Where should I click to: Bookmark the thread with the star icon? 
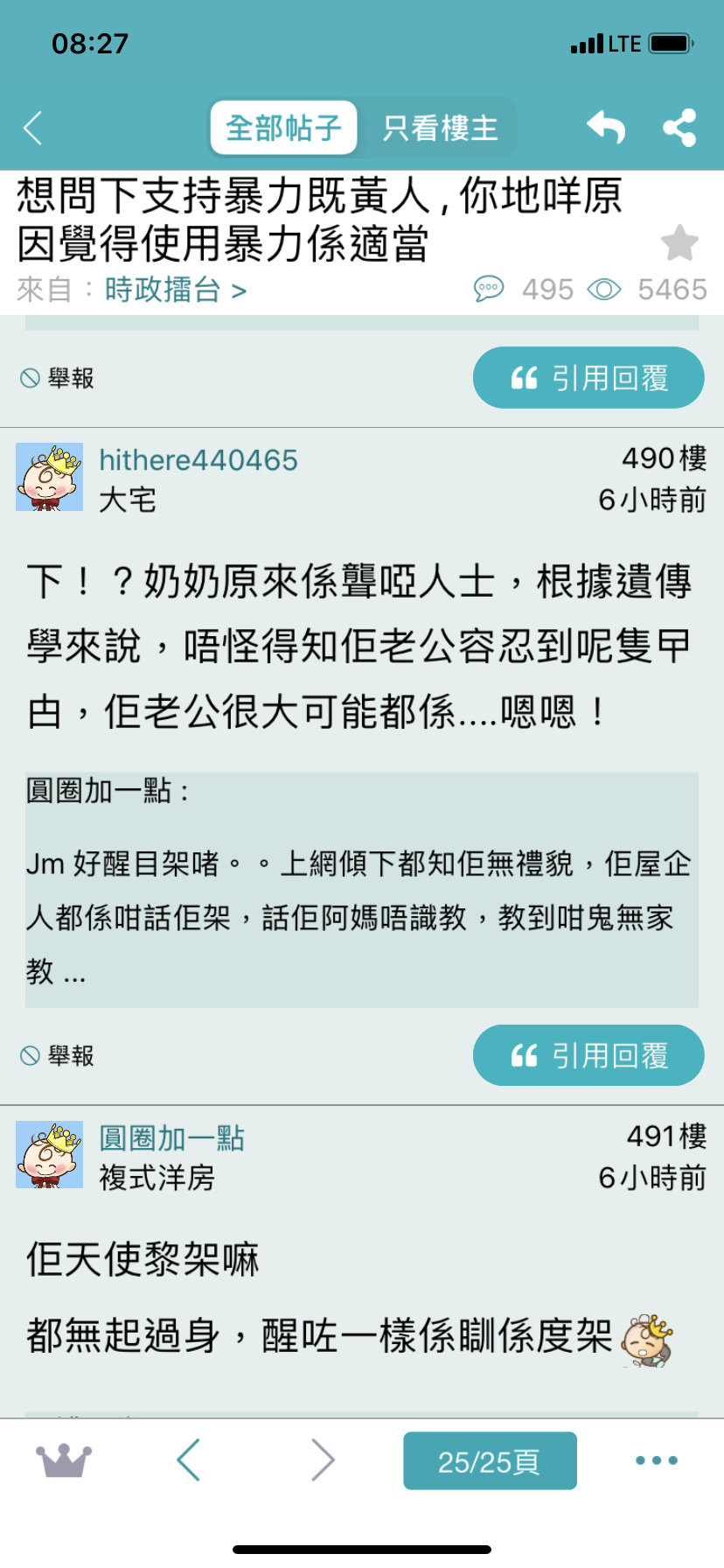click(679, 243)
